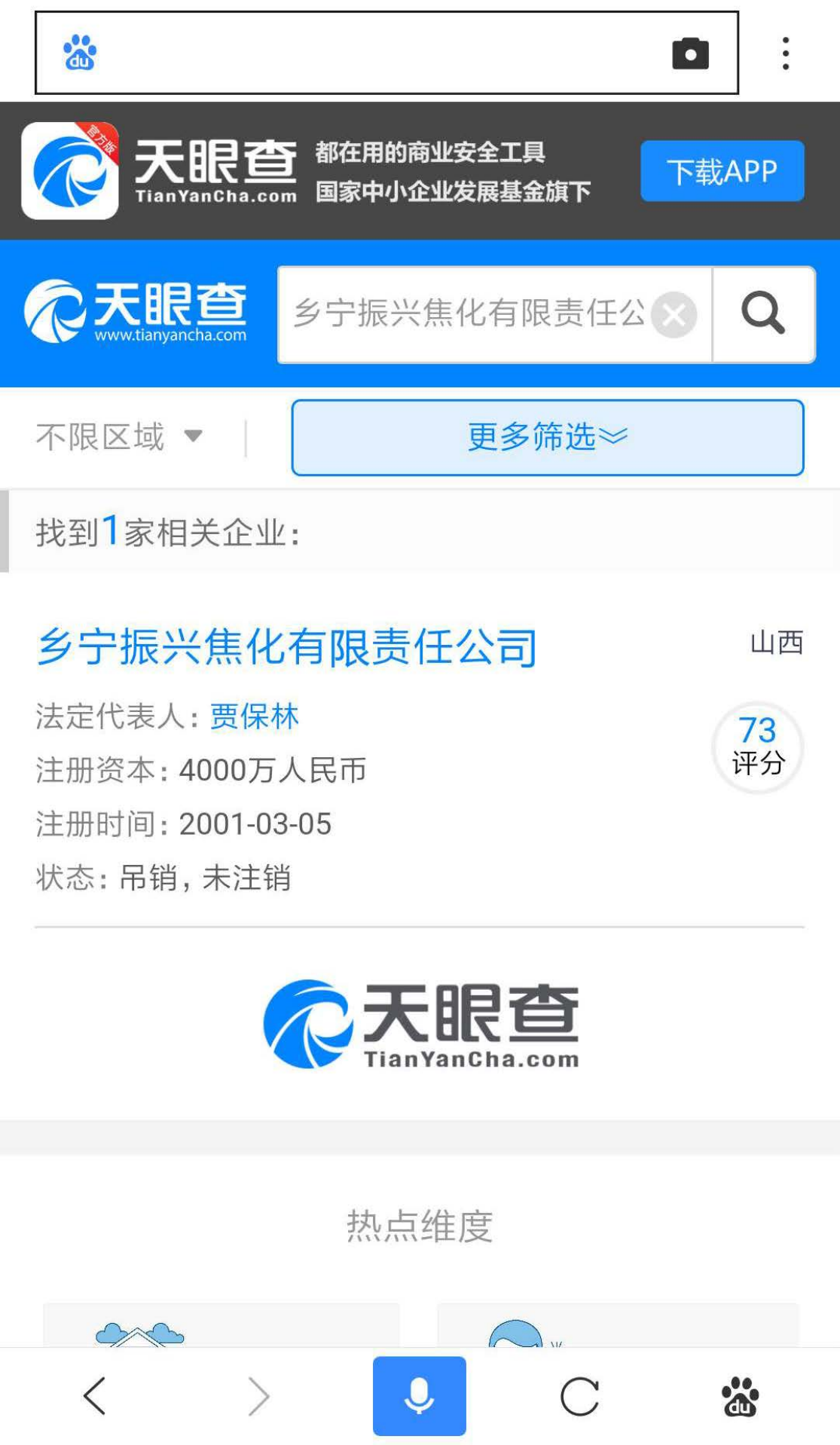
Task: Tap the Baidu paw icon in address bar
Action: tap(80, 53)
